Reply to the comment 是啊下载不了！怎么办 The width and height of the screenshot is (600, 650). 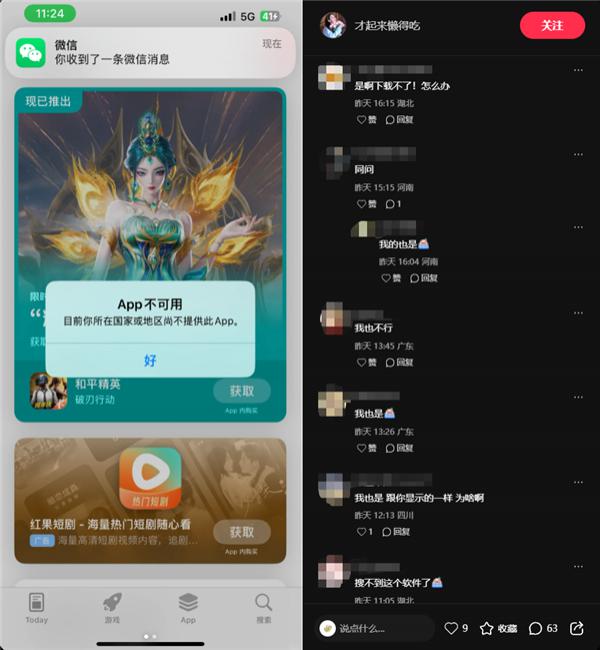[399, 119]
